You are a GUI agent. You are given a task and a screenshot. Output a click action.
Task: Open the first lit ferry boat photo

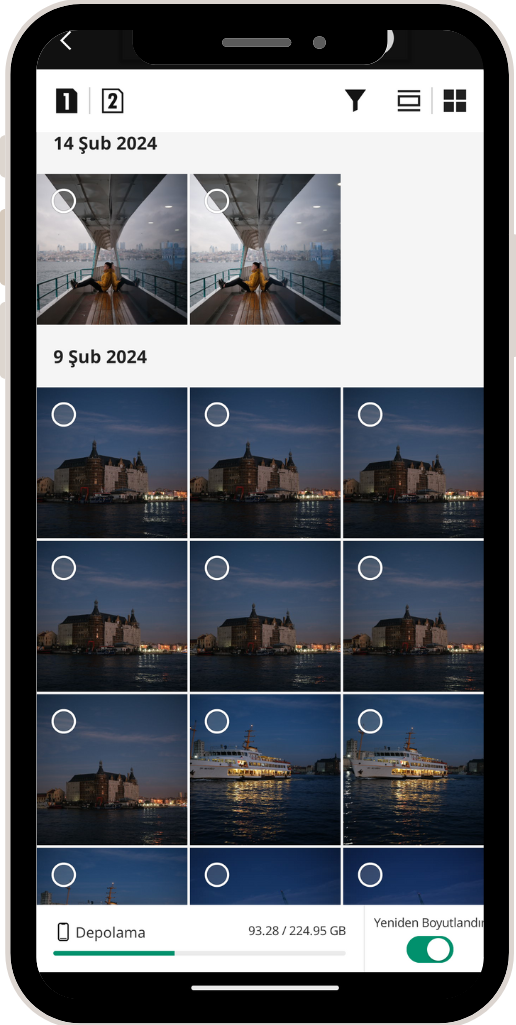point(266,769)
